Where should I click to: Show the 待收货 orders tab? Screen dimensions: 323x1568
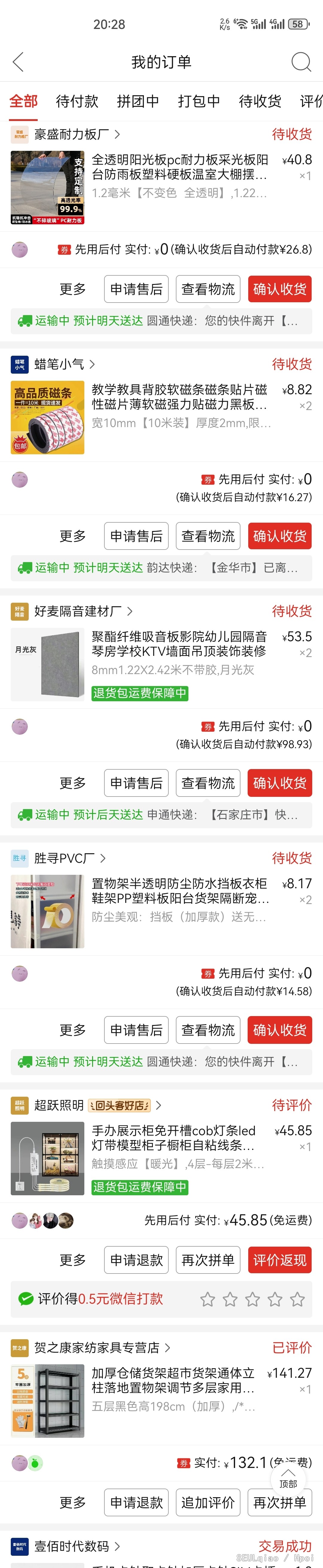[x=260, y=101]
